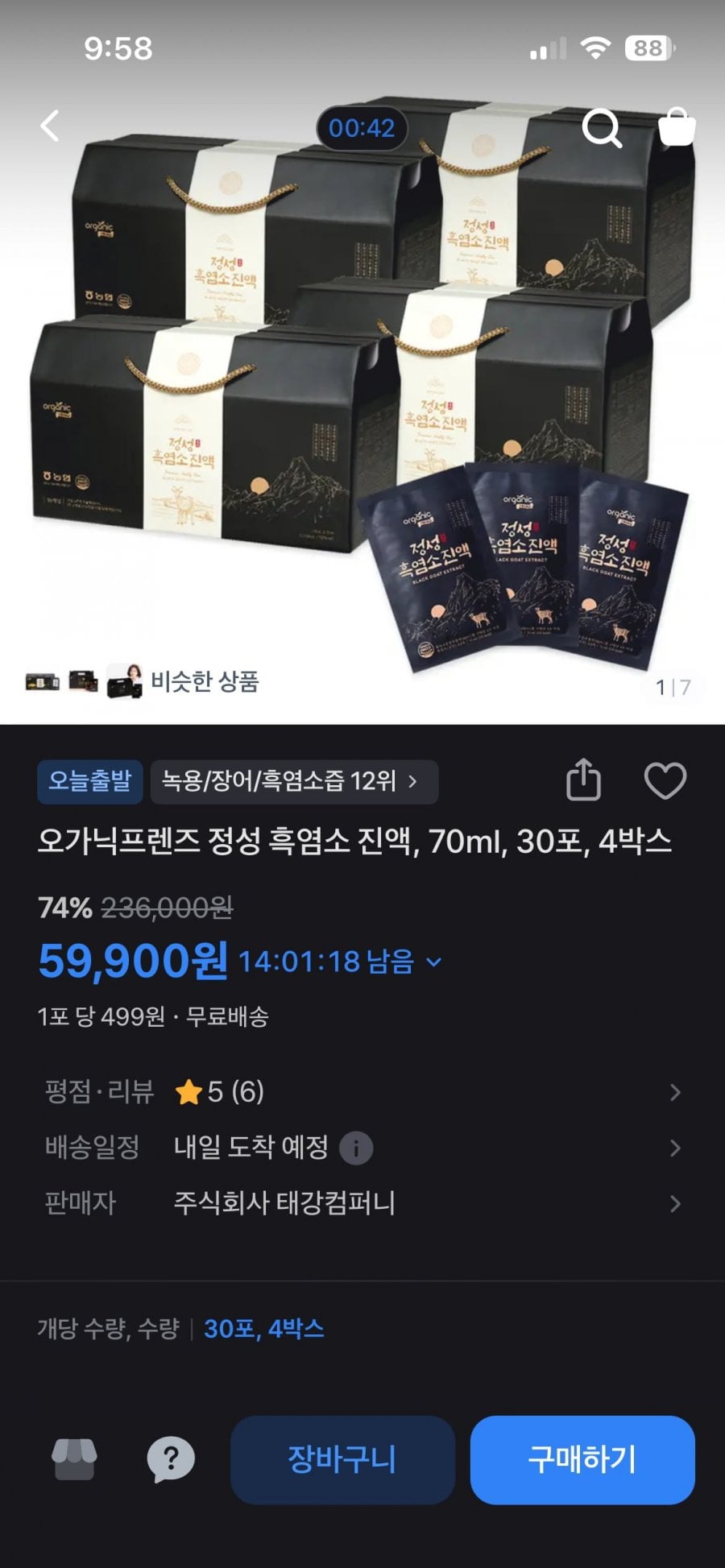The width and height of the screenshot is (725, 1568).
Task: Open the question mark inquiry icon
Action: click(171, 1458)
